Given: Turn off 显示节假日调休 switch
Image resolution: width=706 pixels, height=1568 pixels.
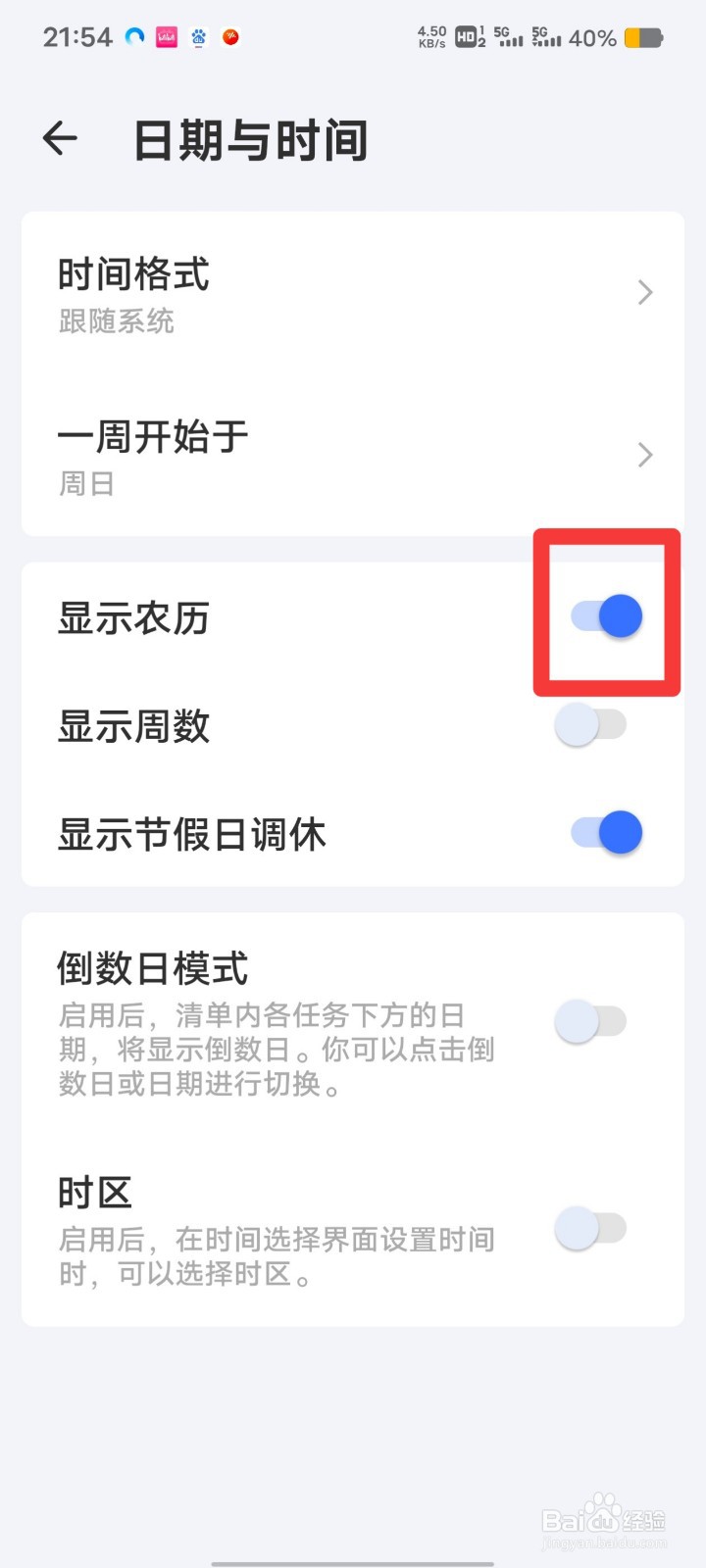Looking at the screenshot, I should [x=602, y=832].
